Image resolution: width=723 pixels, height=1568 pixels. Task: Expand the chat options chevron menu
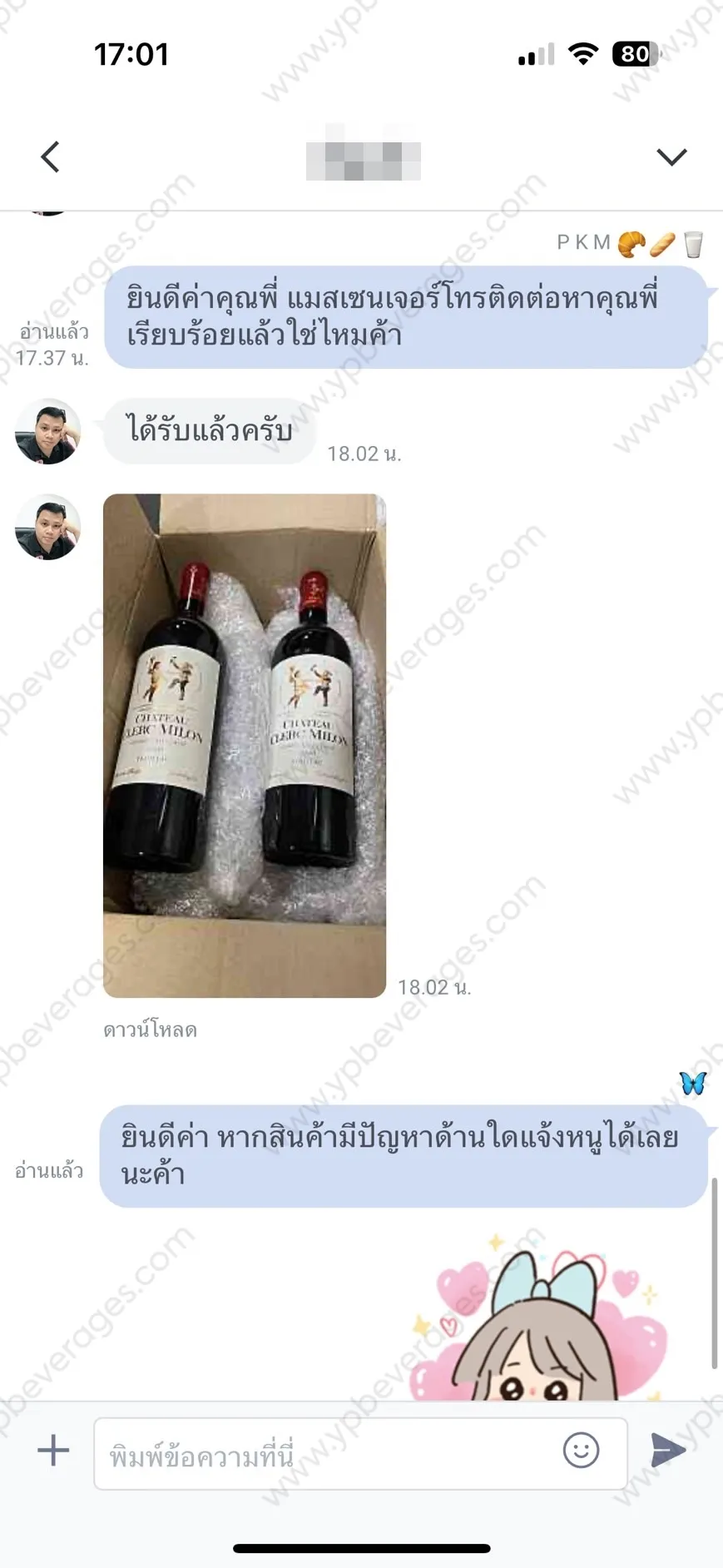tap(671, 156)
